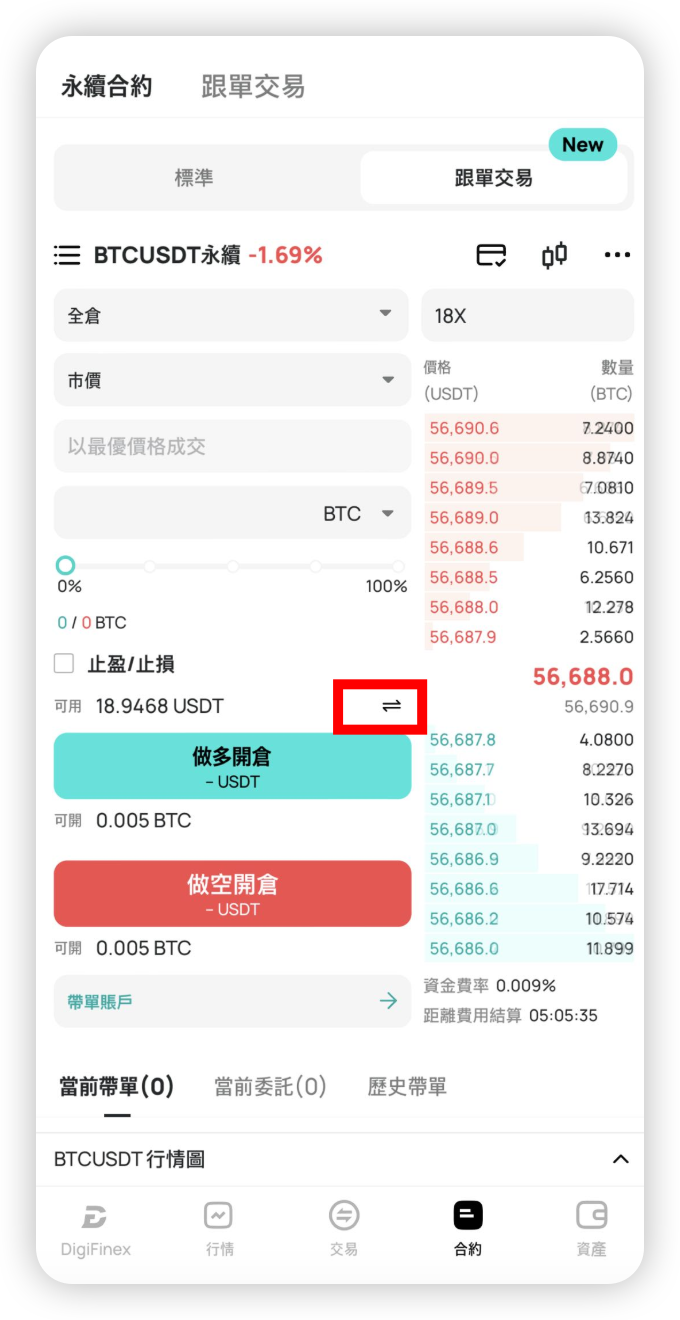Tap 做空開倉 to open short
The height and width of the screenshot is (1320, 680).
tap(232, 894)
